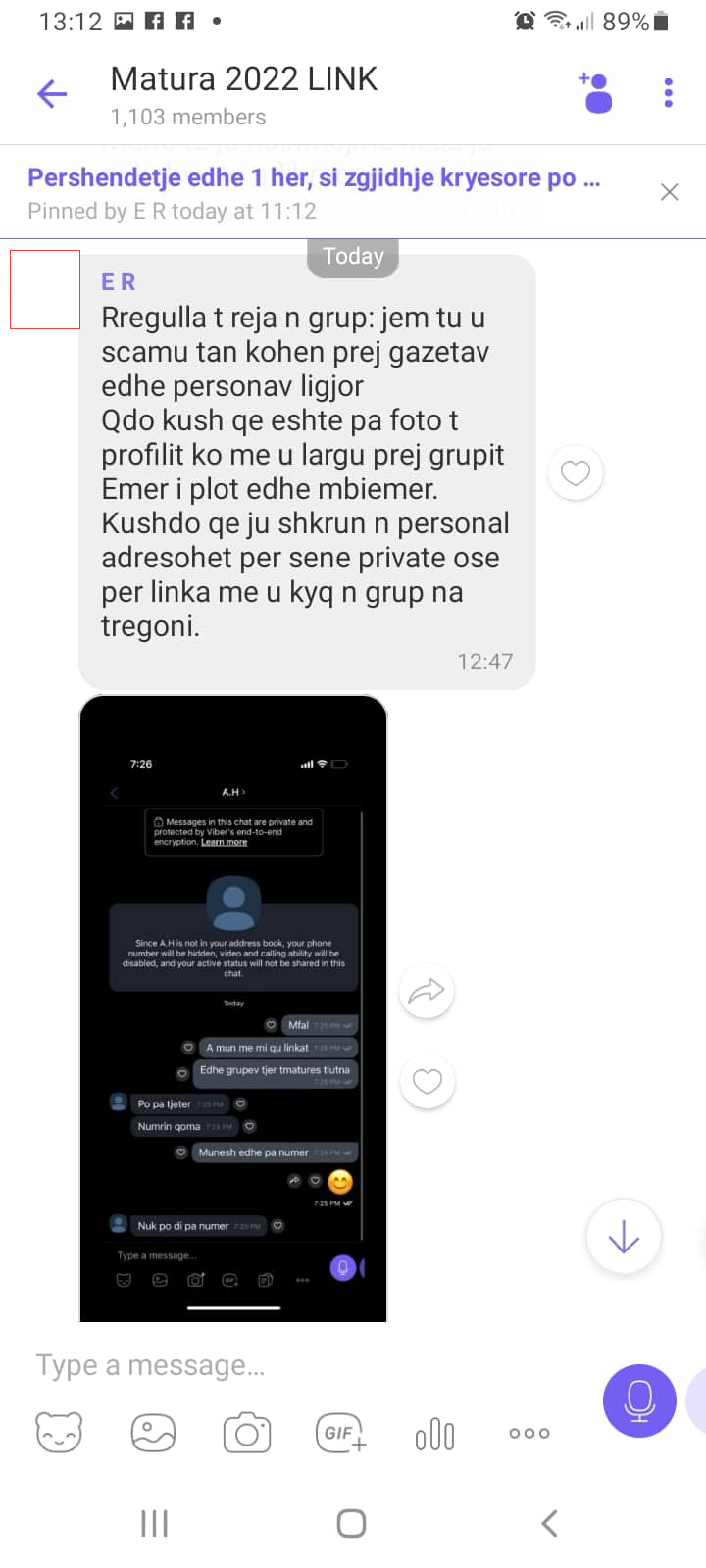Viewport: 706px width, 1568px height.
Task: Open the sticker picker
Action: click(x=59, y=1434)
